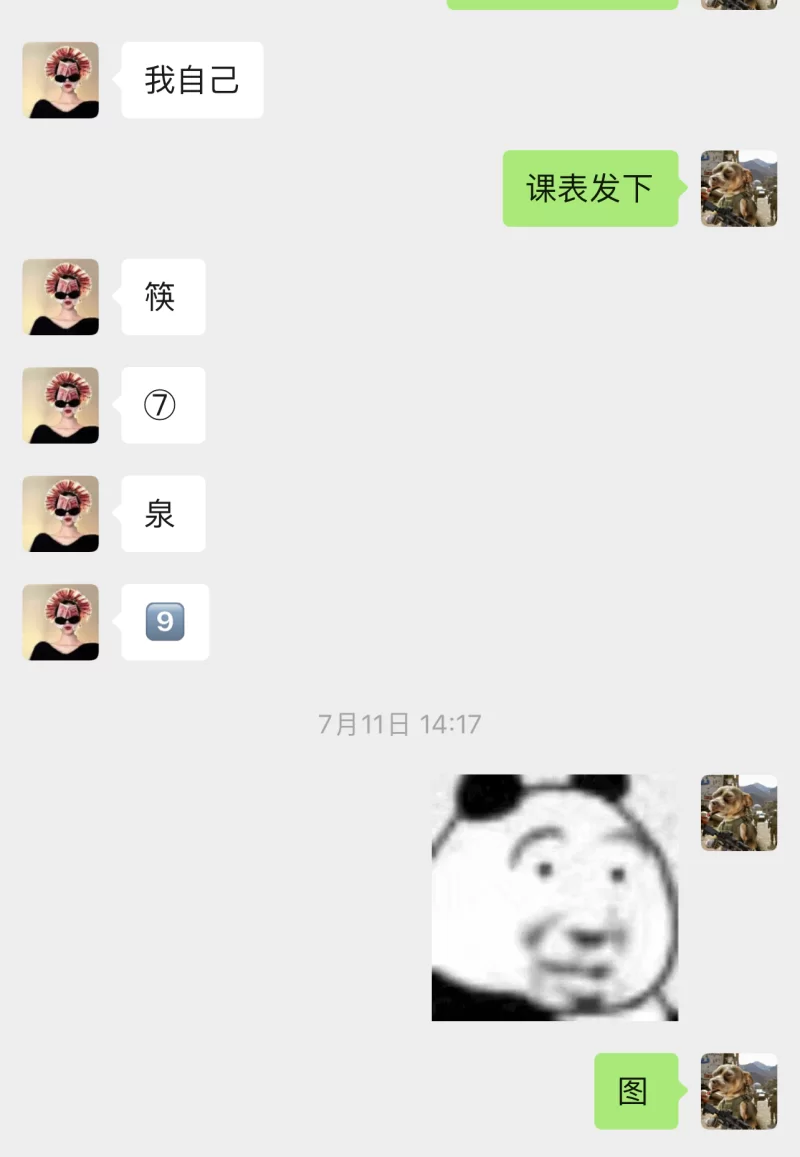The image size is (800, 1157).
Task: Open my avatar next to 图 message
Action: click(x=738, y=1091)
